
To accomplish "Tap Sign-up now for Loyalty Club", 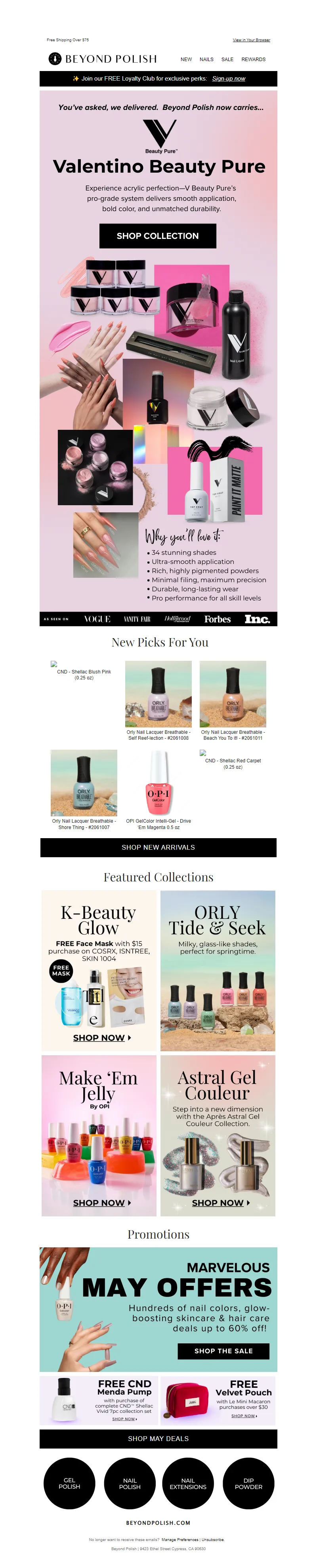I will coord(228,79).
